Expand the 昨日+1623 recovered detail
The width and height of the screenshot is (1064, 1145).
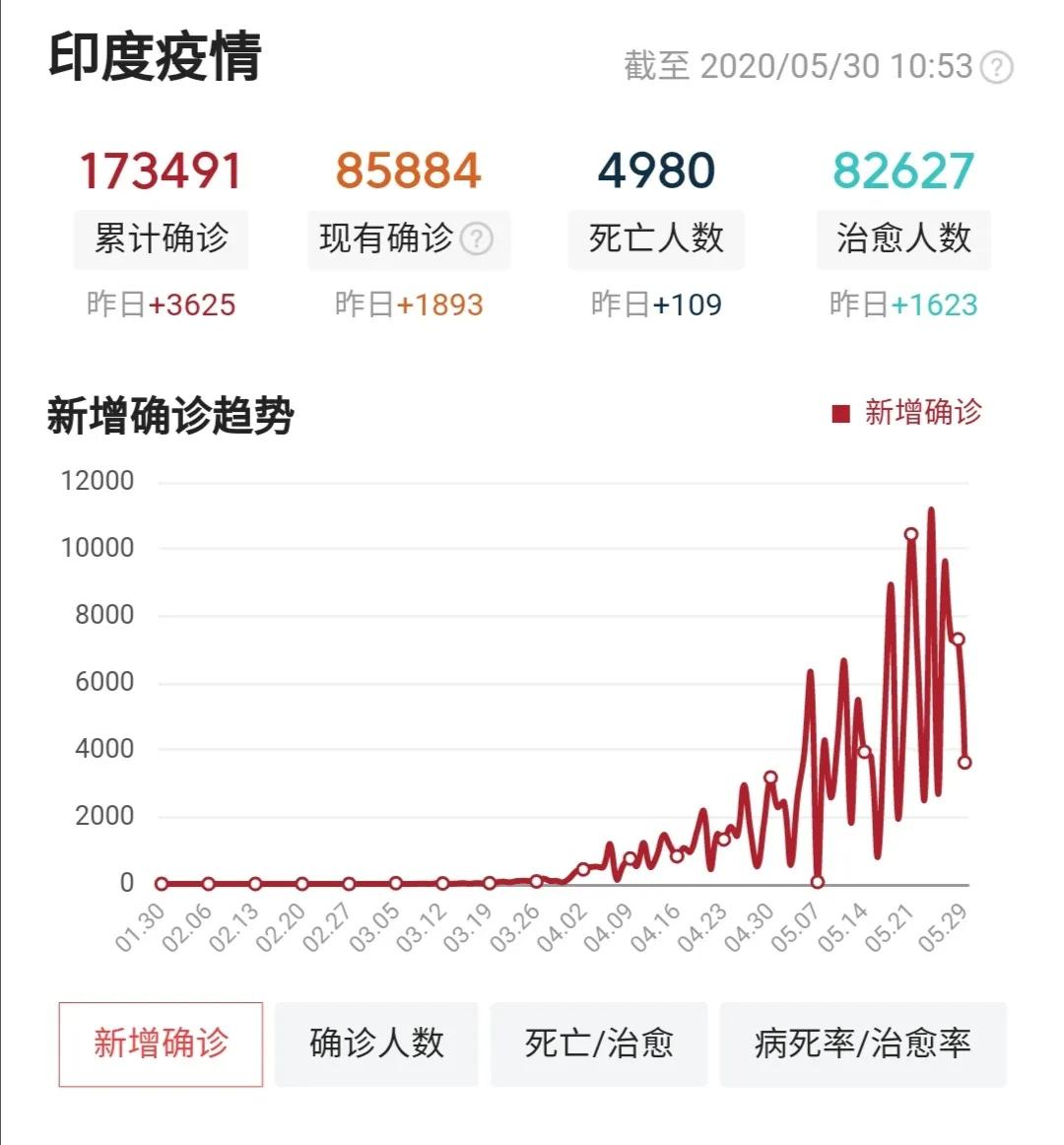point(902,305)
